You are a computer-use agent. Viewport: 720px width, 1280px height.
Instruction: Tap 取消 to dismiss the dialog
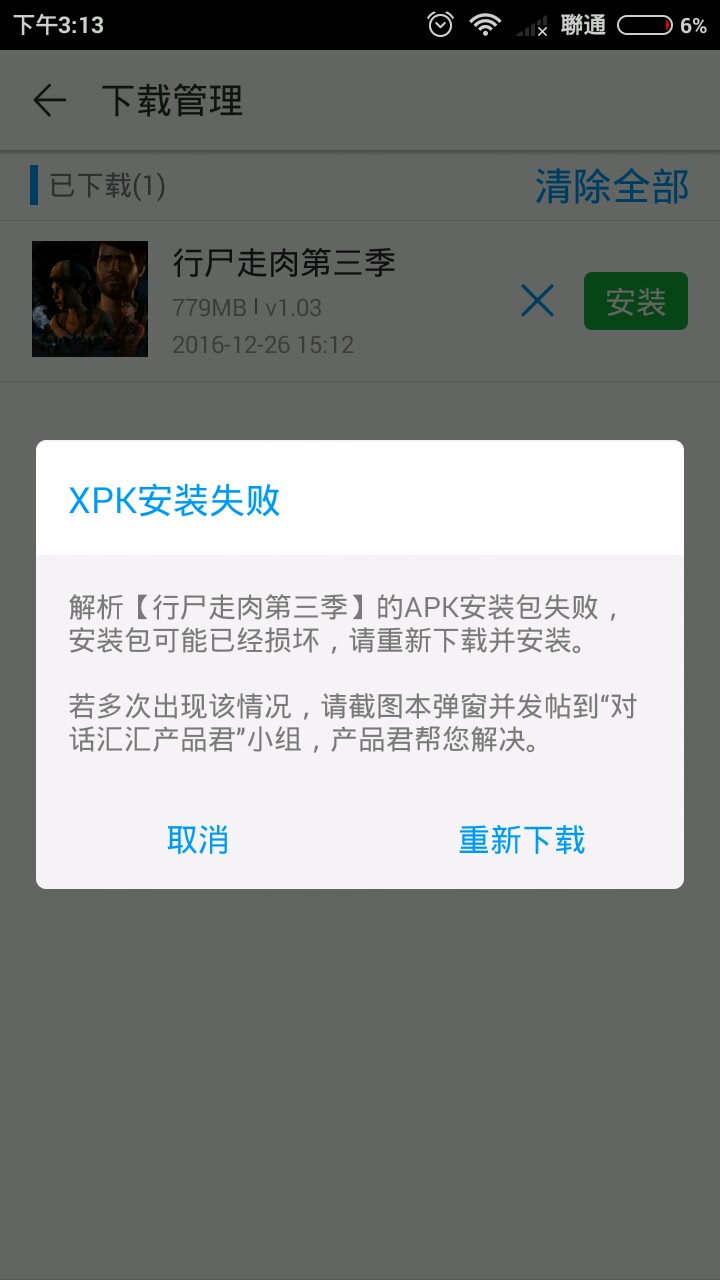198,840
